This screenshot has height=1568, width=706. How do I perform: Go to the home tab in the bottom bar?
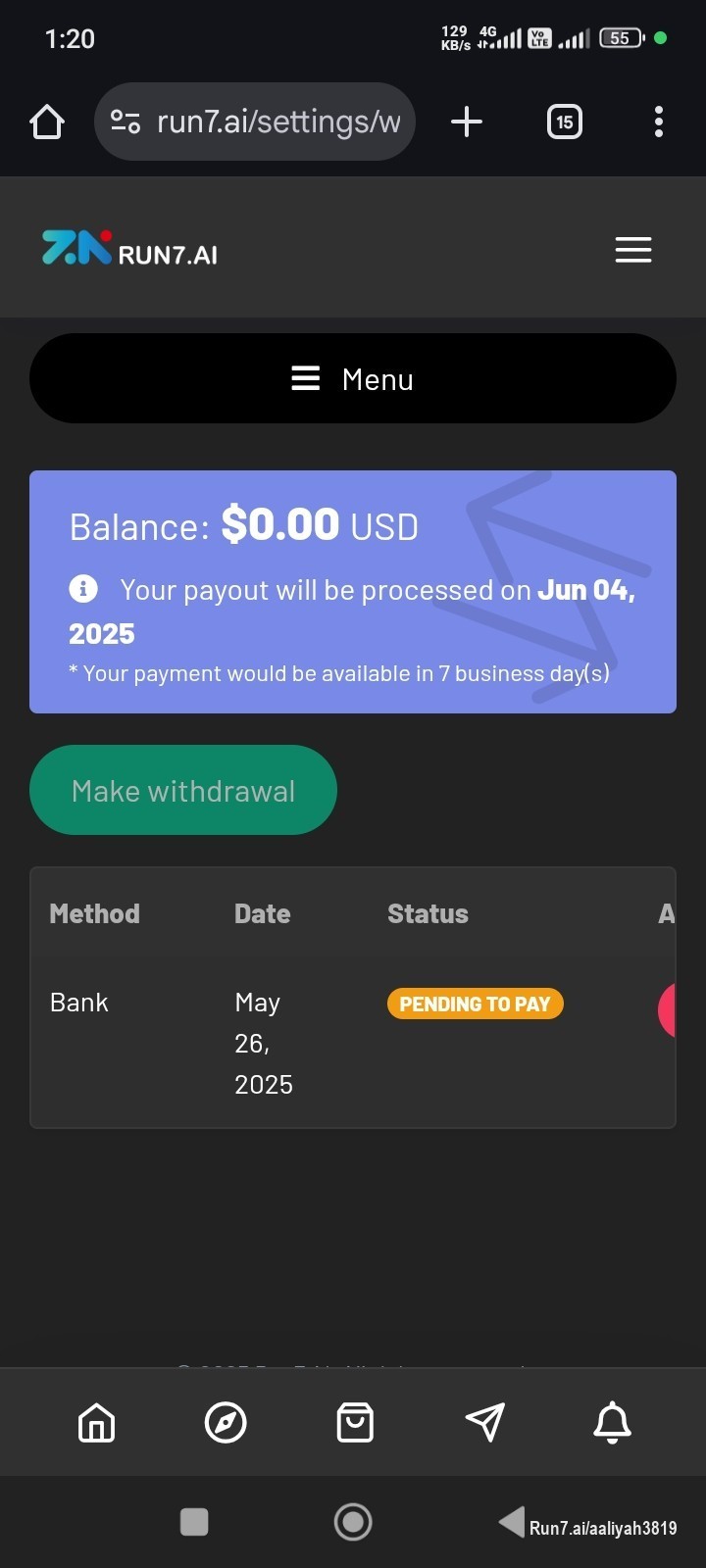click(x=96, y=1422)
